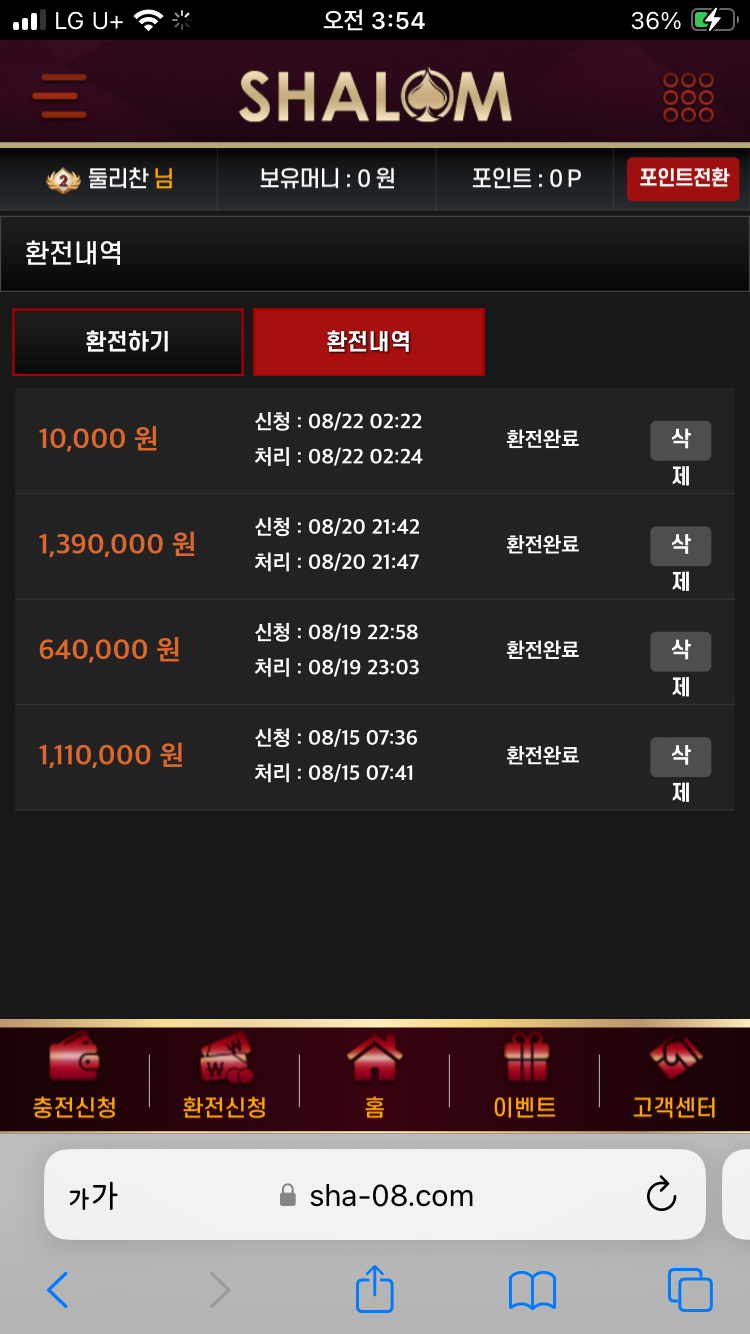Tap the sha-08.com address bar
The image size is (750, 1334).
(x=390, y=1195)
